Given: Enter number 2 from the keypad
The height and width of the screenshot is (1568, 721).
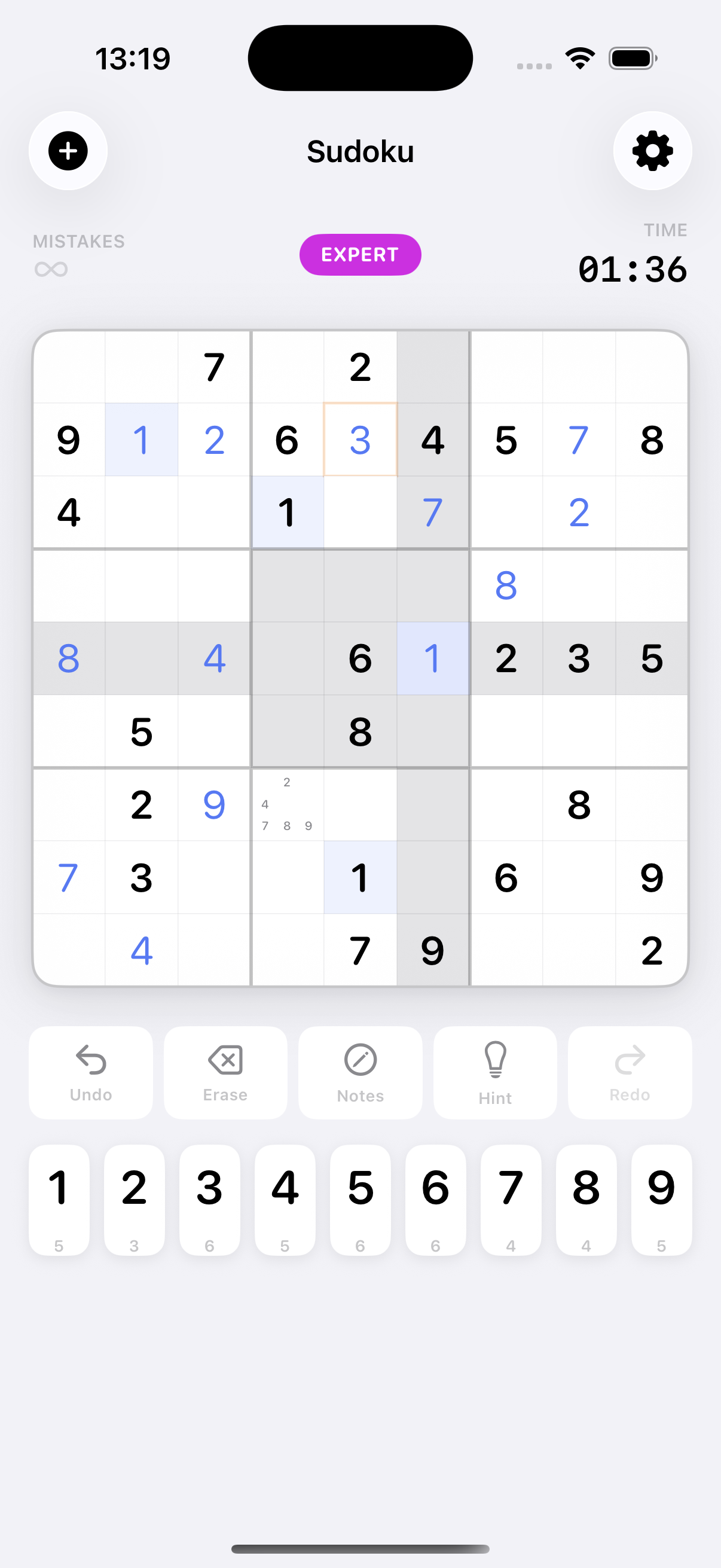Looking at the screenshot, I should click(135, 1199).
